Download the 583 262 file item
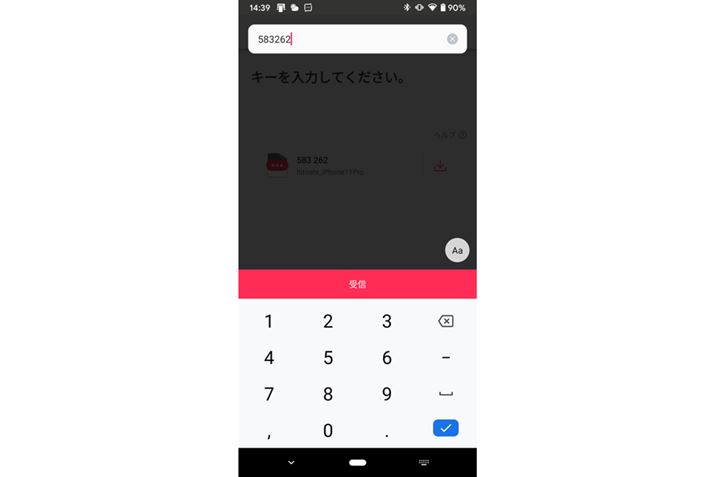715x477 pixels. pos(440,166)
